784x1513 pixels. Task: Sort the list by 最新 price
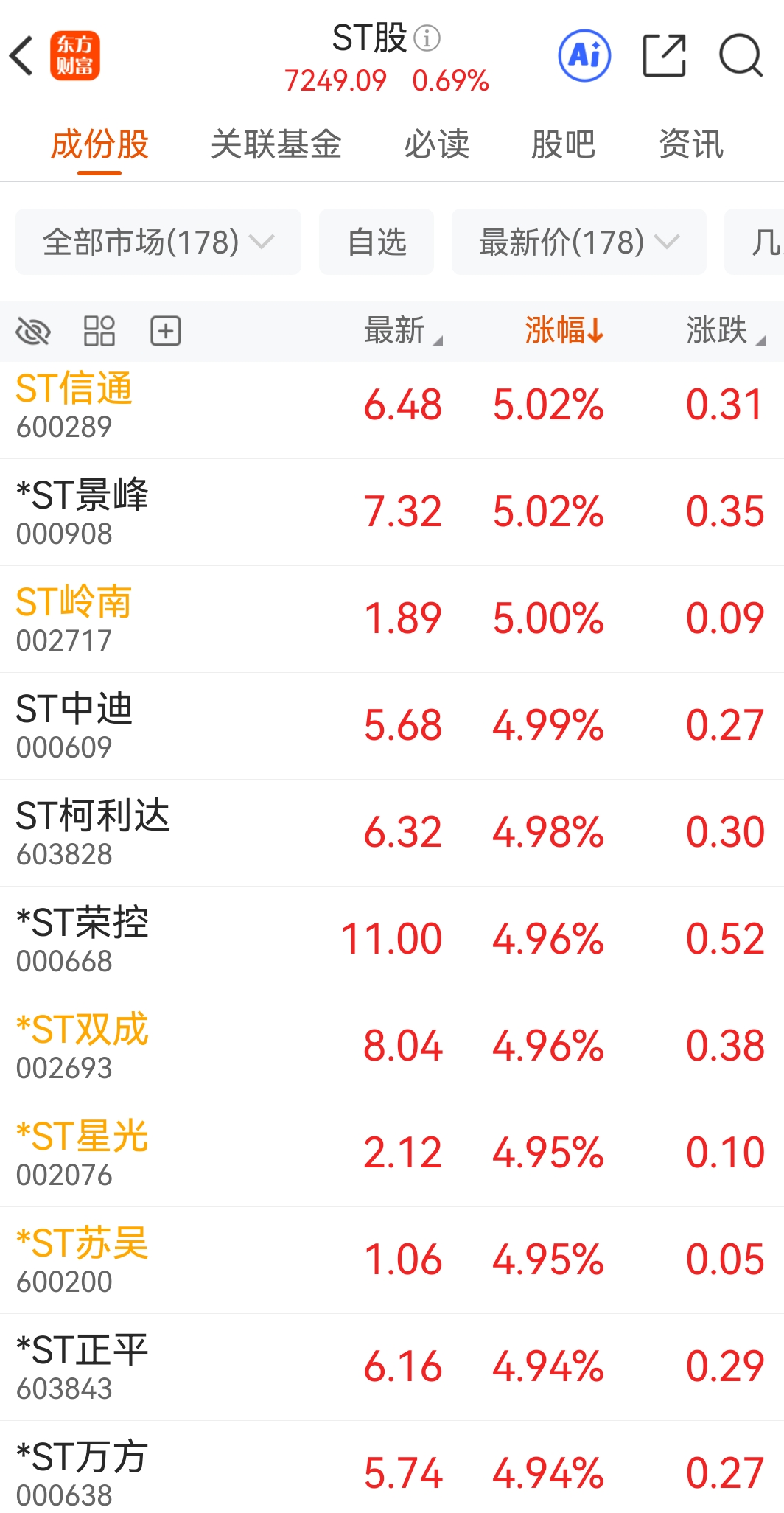(402, 331)
